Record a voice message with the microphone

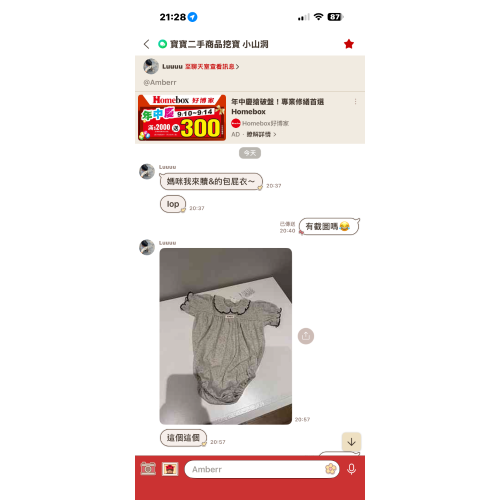tap(351, 469)
